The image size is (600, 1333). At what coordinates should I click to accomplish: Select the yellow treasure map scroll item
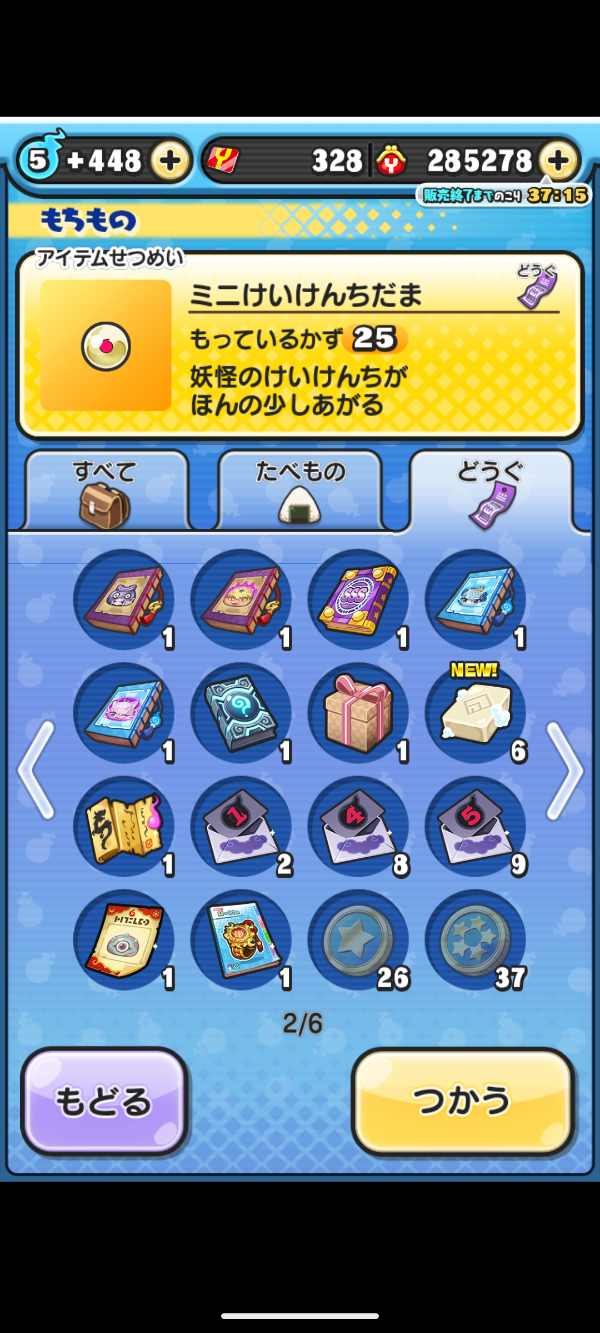pyautogui.click(x=124, y=826)
